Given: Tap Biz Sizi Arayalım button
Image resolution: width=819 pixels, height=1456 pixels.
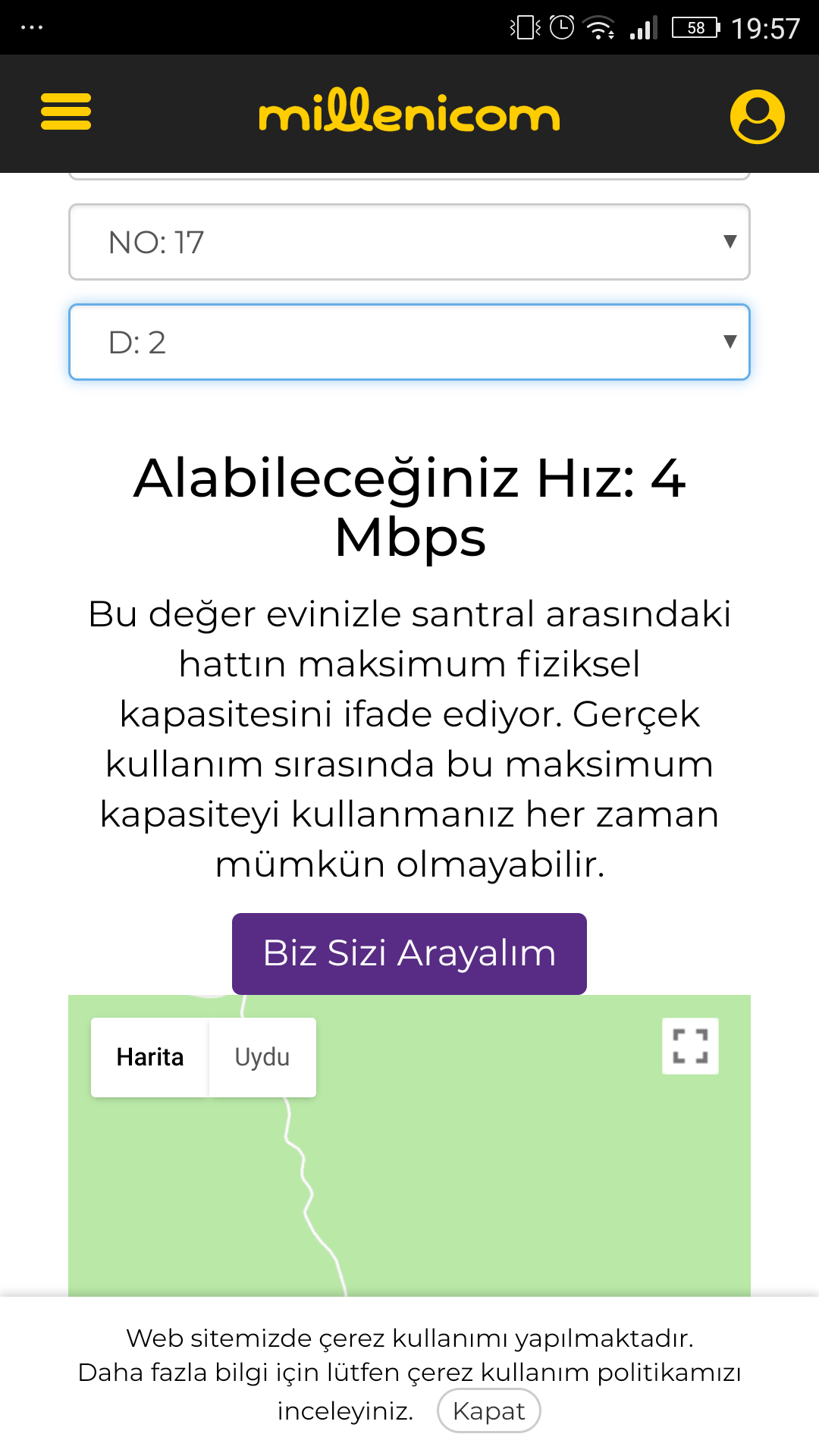Looking at the screenshot, I should point(409,953).
